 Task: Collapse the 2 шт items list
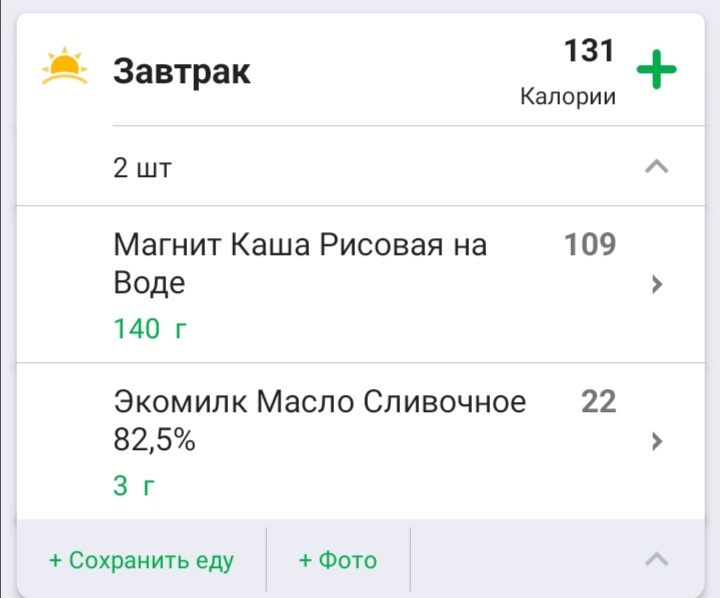[x=656, y=166]
